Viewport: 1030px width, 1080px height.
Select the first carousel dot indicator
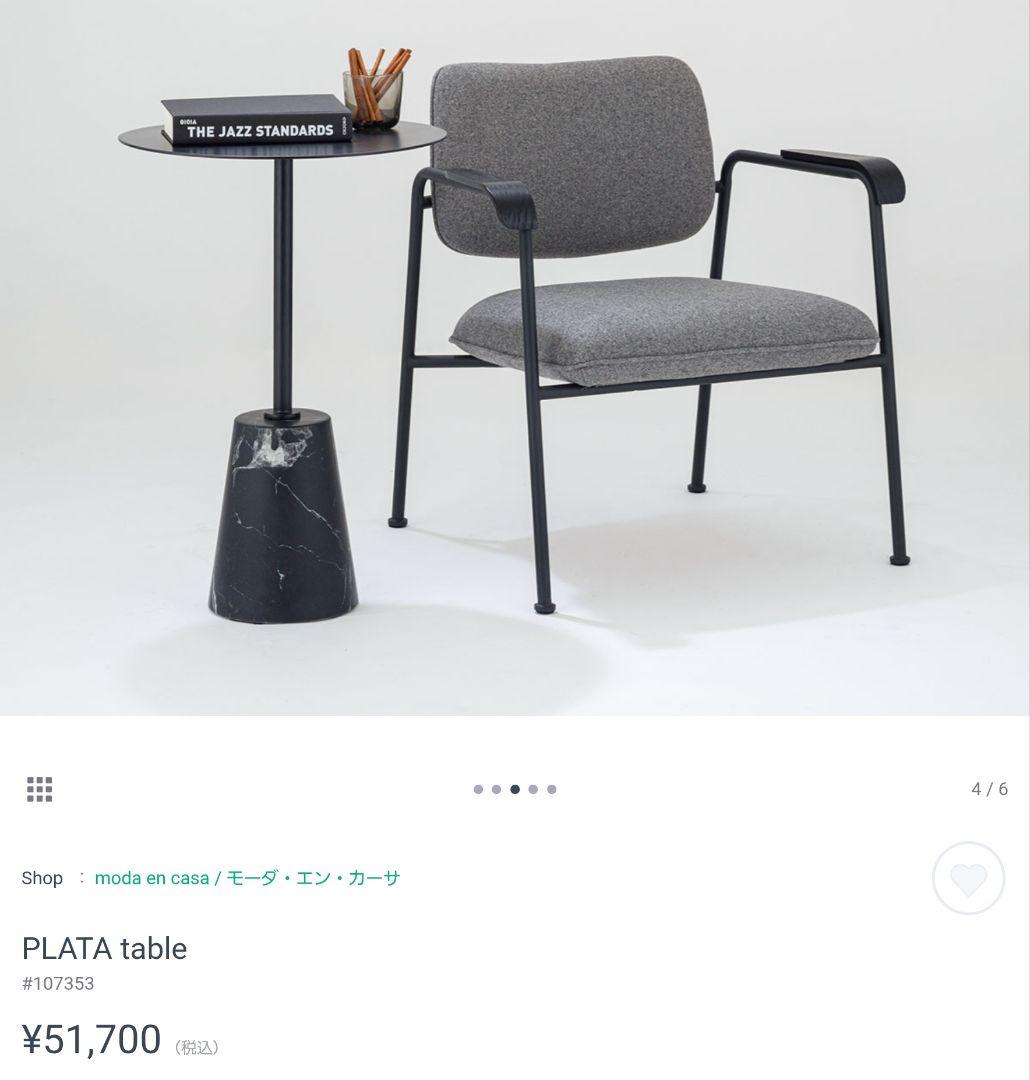click(x=477, y=789)
